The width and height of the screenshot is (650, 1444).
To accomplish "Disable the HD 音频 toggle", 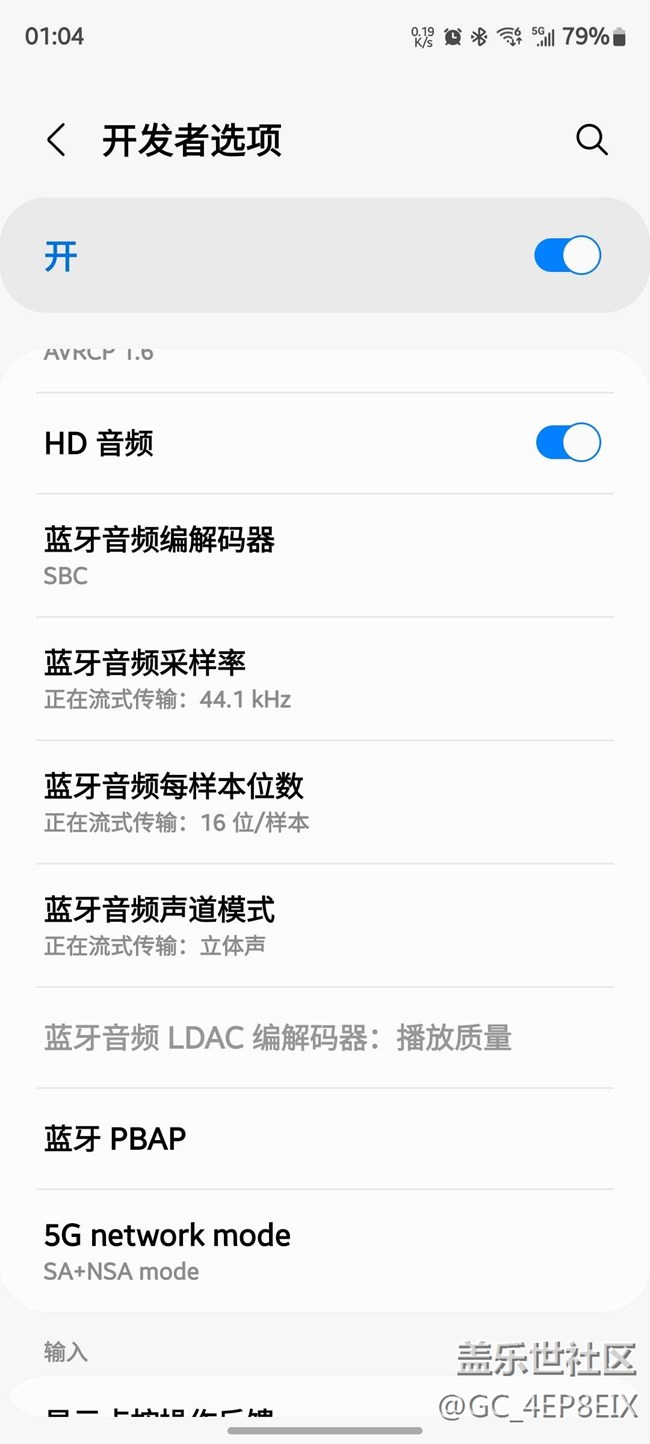I will [567, 443].
